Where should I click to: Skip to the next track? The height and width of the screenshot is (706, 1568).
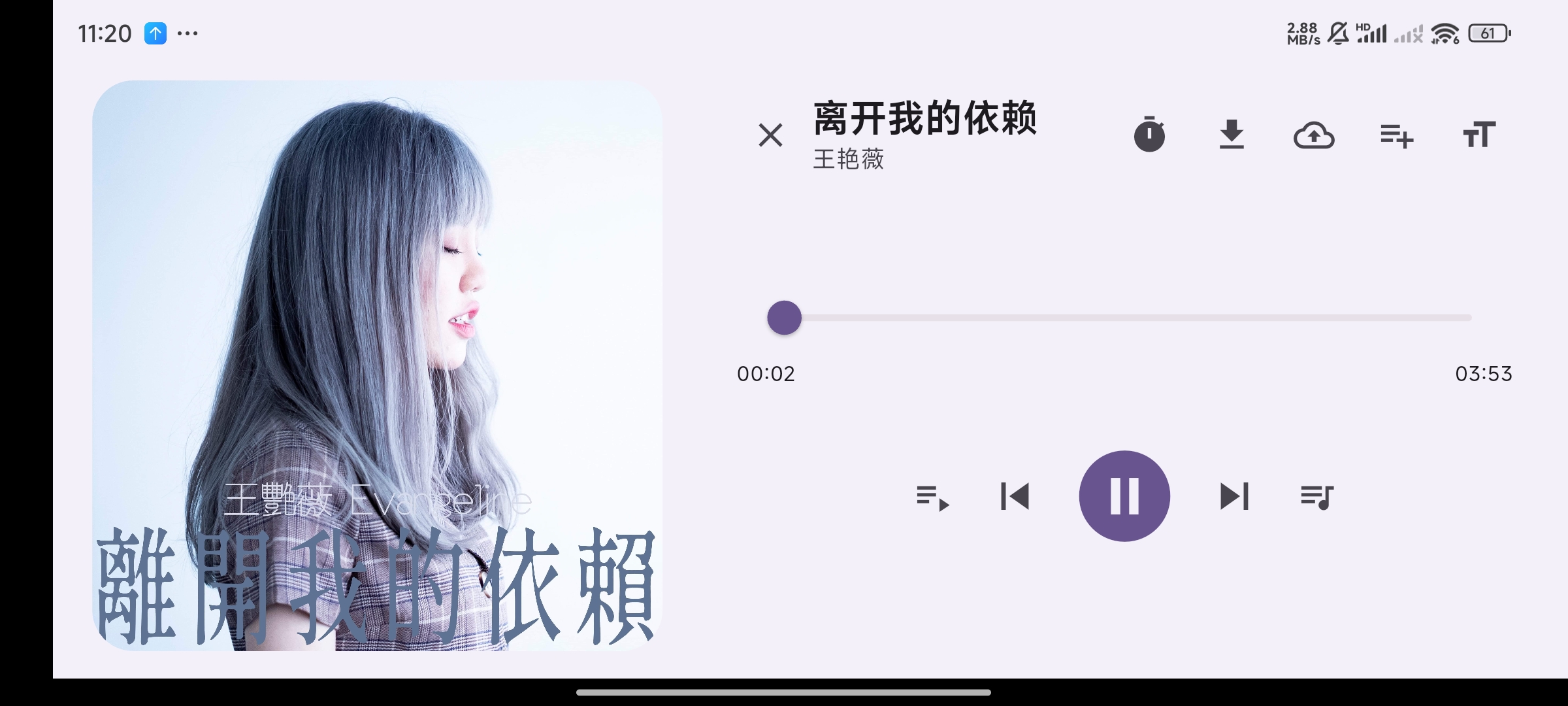pos(1234,497)
